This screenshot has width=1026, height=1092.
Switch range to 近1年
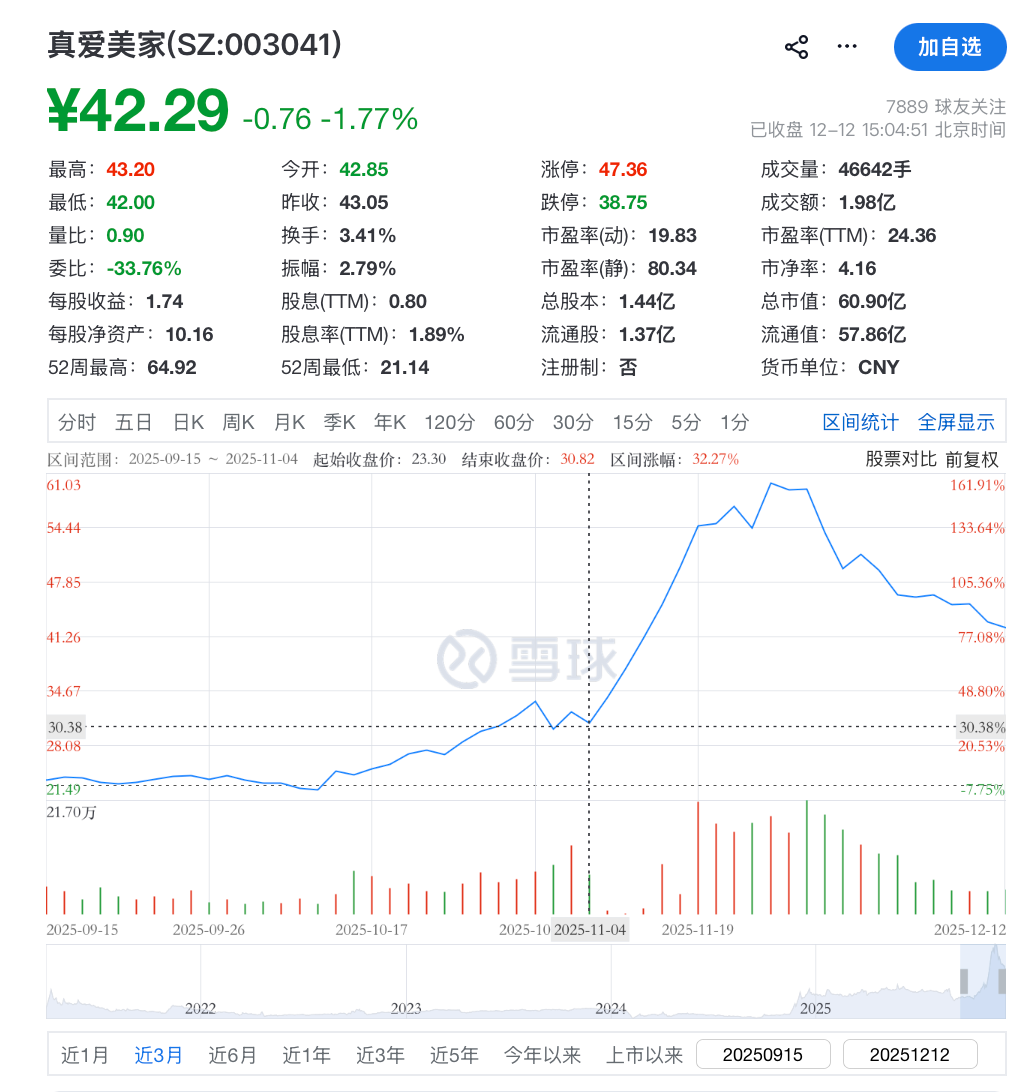[x=306, y=1055]
